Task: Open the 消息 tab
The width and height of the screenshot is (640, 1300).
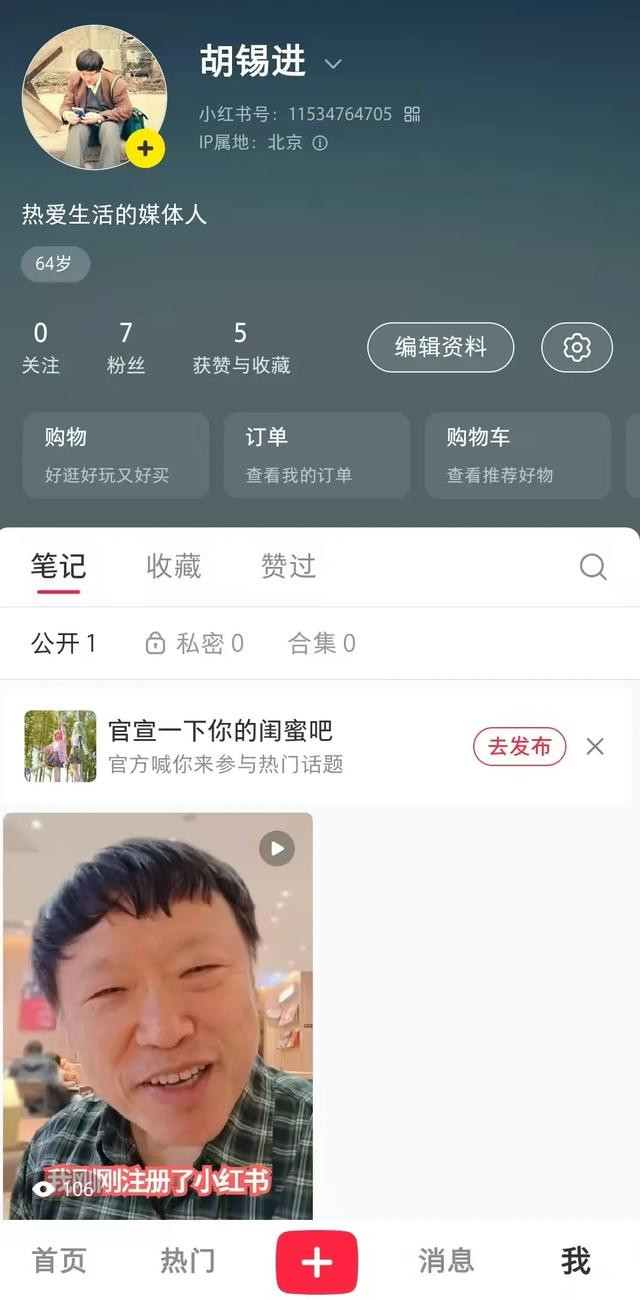Action: [x=446, y=1261]
